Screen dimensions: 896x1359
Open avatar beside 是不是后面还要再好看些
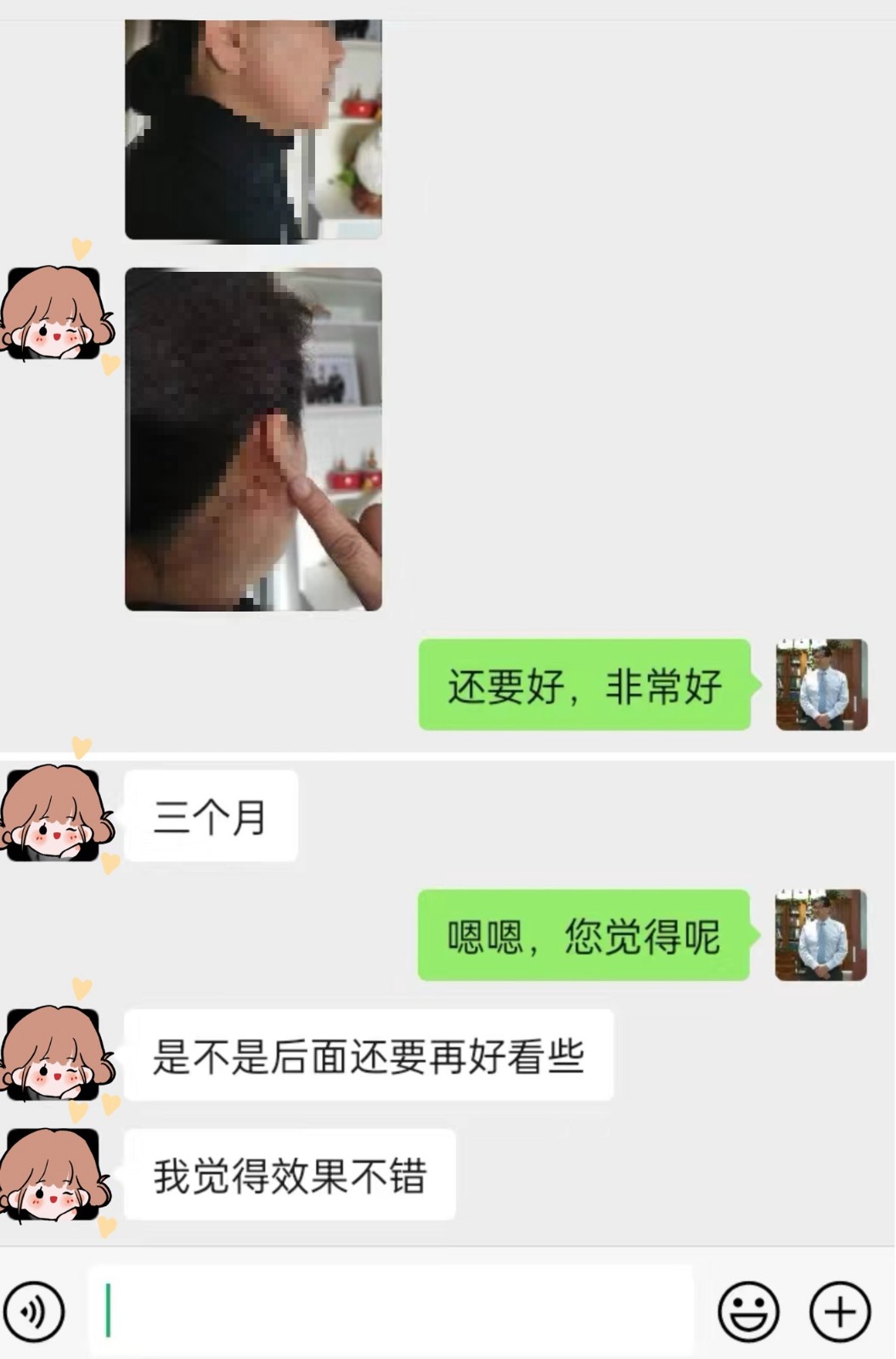(54, 1055)
